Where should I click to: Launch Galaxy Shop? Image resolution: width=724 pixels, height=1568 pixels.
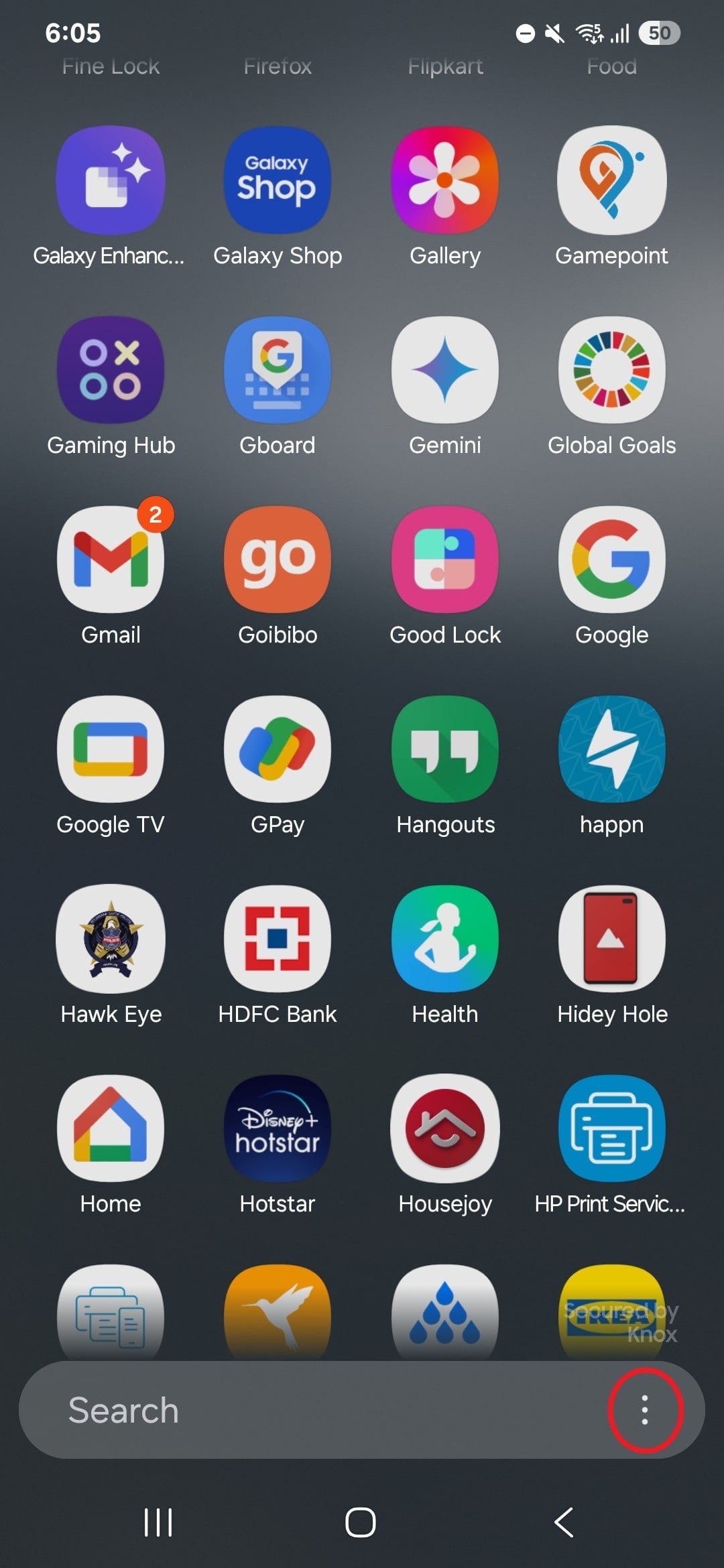[278, 180]
